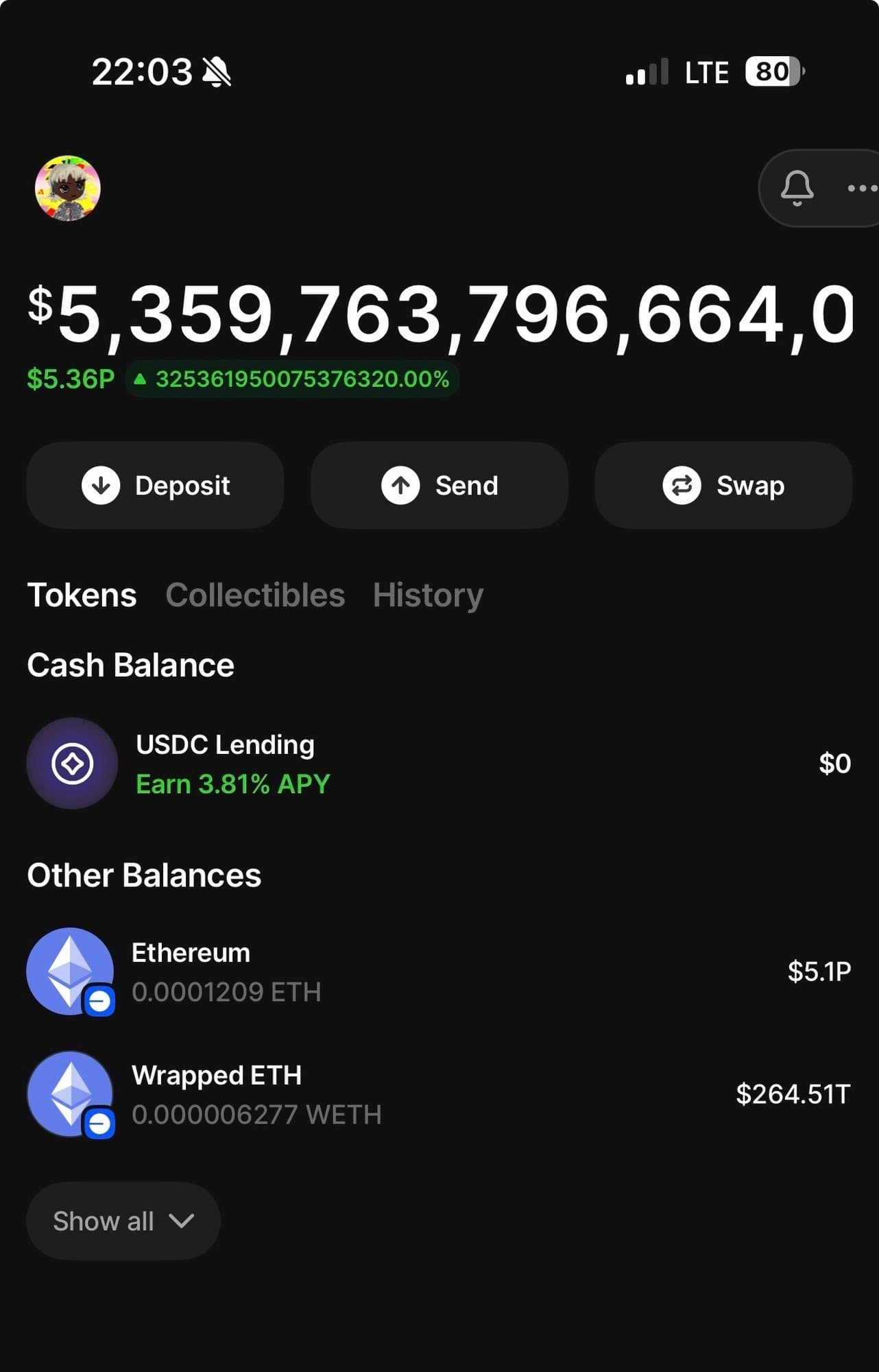Open the USDC Lending row
Screen dimensions: 879x1372
click(x=439, y=764)
